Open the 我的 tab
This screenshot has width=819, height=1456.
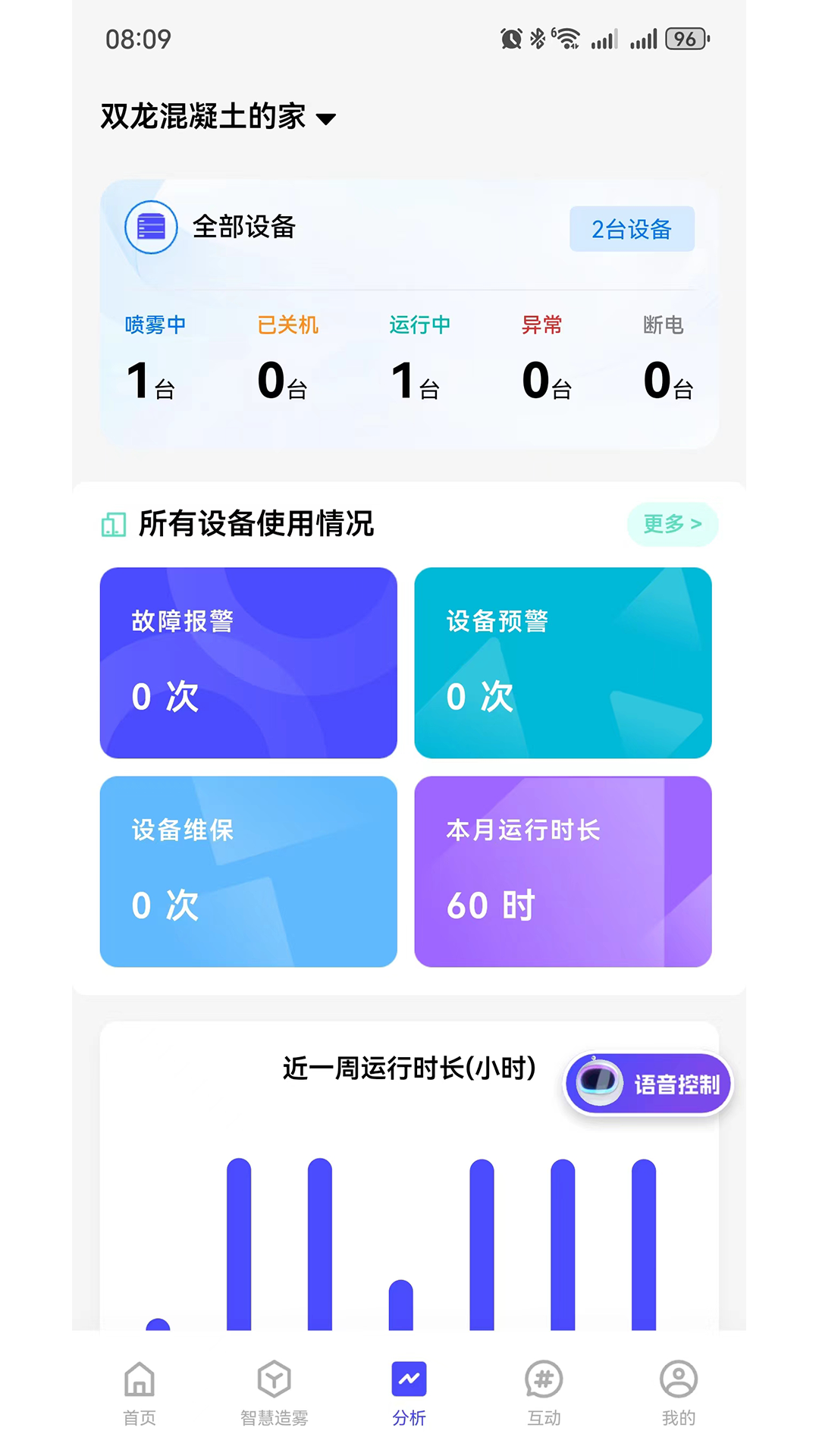coord(679,1393)
